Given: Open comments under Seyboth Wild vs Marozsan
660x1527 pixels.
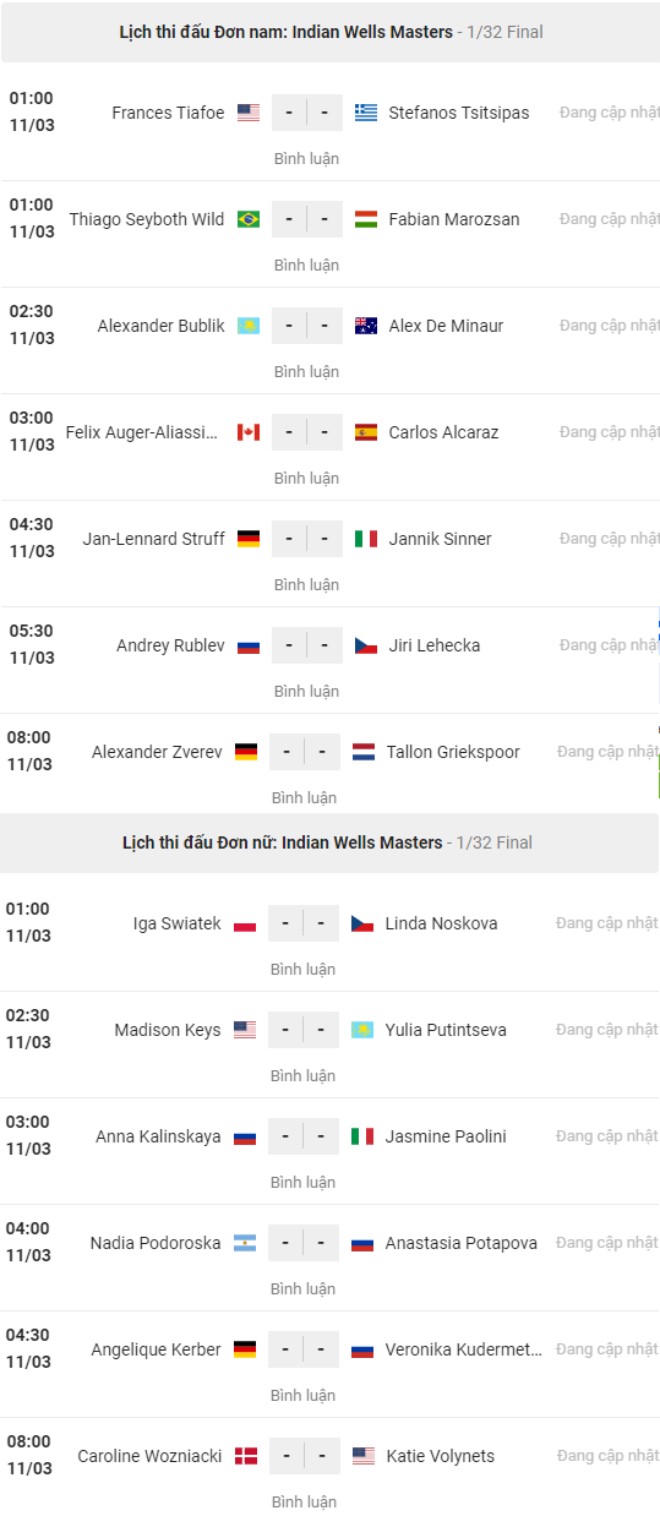Looking at the screenshot, I should (x=306, y=265).
